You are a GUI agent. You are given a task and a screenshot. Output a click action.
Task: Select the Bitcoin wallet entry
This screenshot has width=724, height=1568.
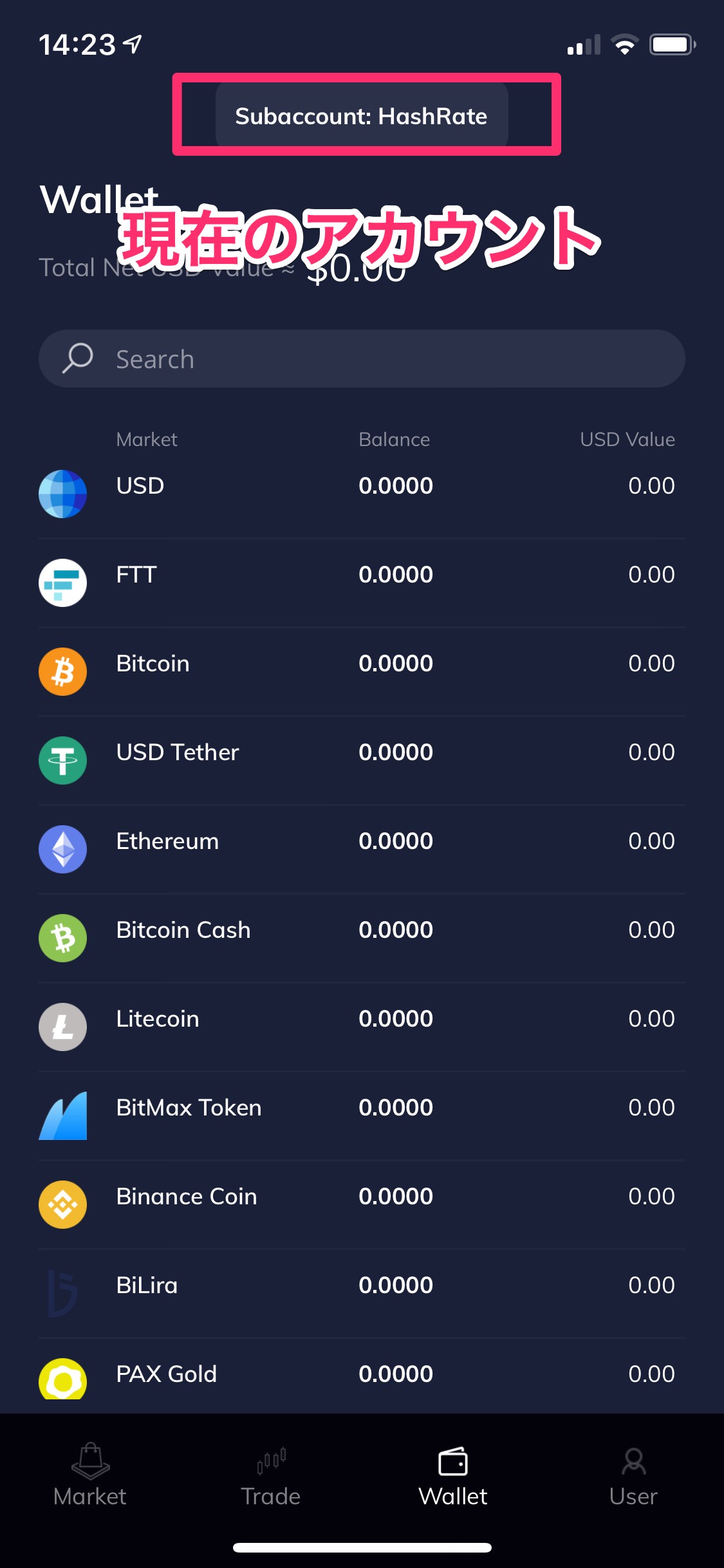coord(361,671)
